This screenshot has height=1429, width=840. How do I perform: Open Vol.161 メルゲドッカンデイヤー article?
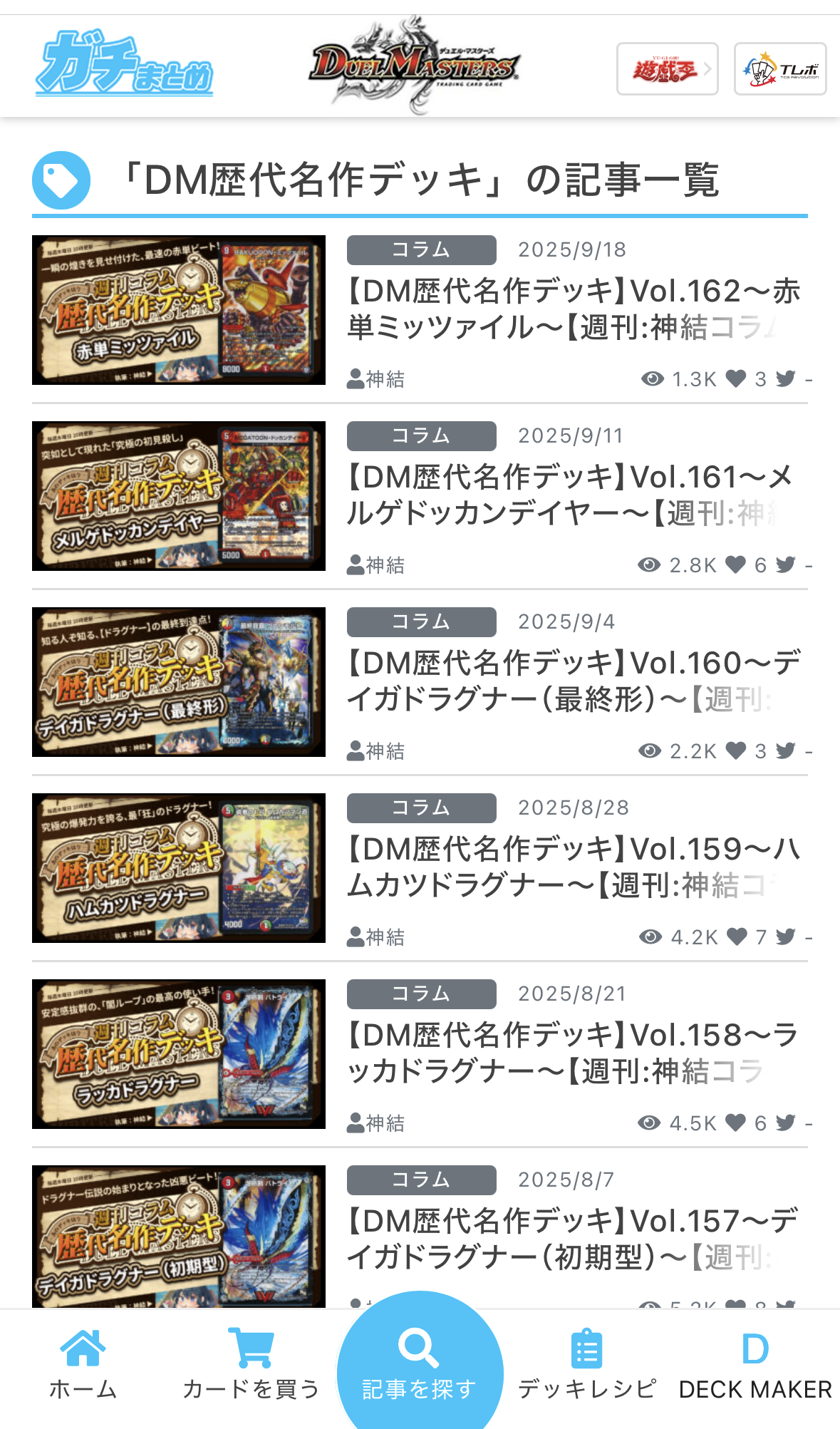(x=570, y=495)
